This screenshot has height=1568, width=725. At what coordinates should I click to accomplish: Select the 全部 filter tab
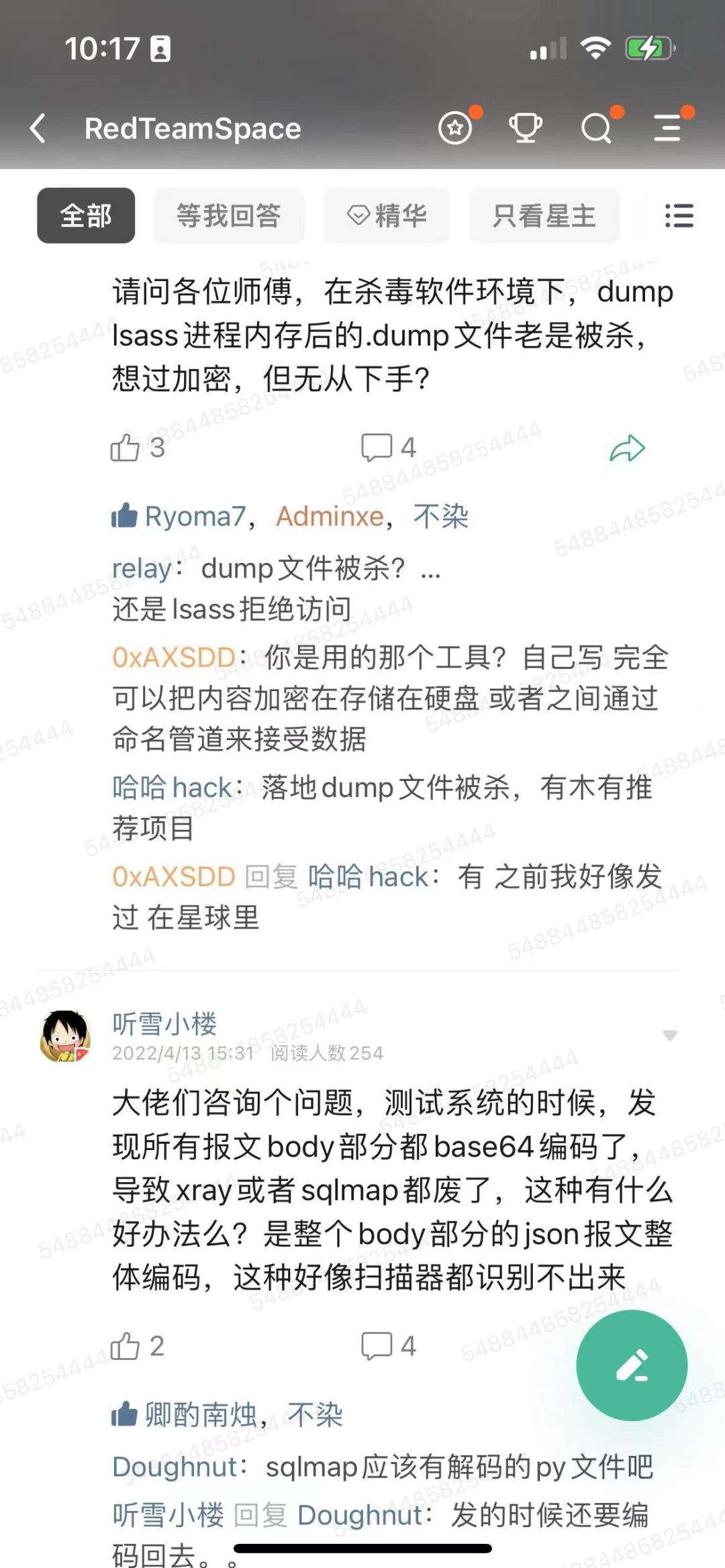coord(86,216)
